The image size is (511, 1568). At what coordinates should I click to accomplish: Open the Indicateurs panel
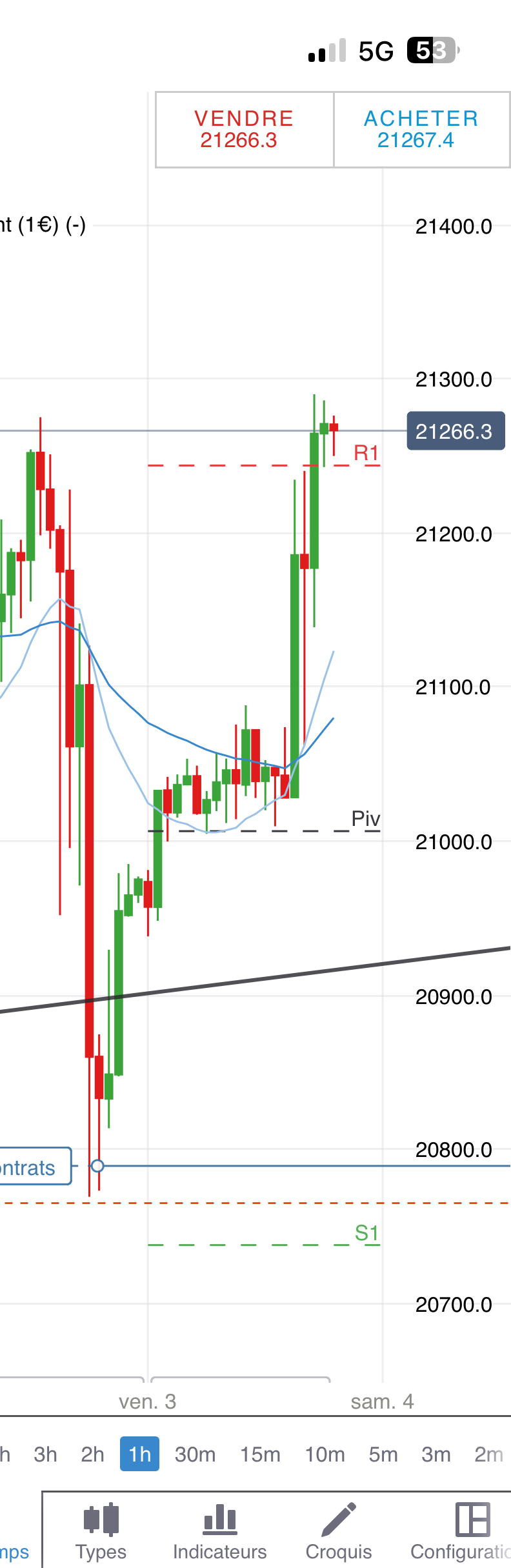click(220, 1531)
